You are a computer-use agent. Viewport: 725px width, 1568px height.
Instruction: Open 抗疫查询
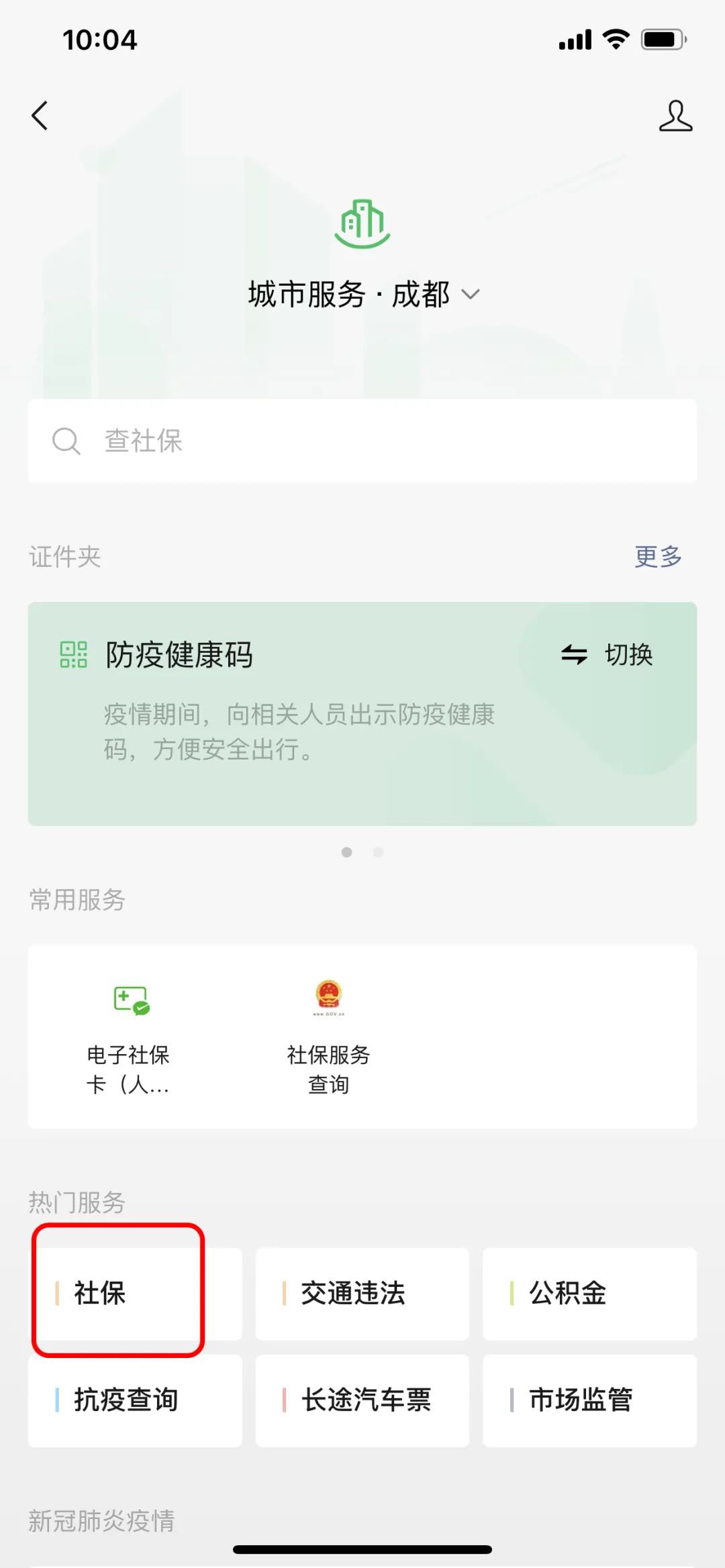coord(135,1400)
